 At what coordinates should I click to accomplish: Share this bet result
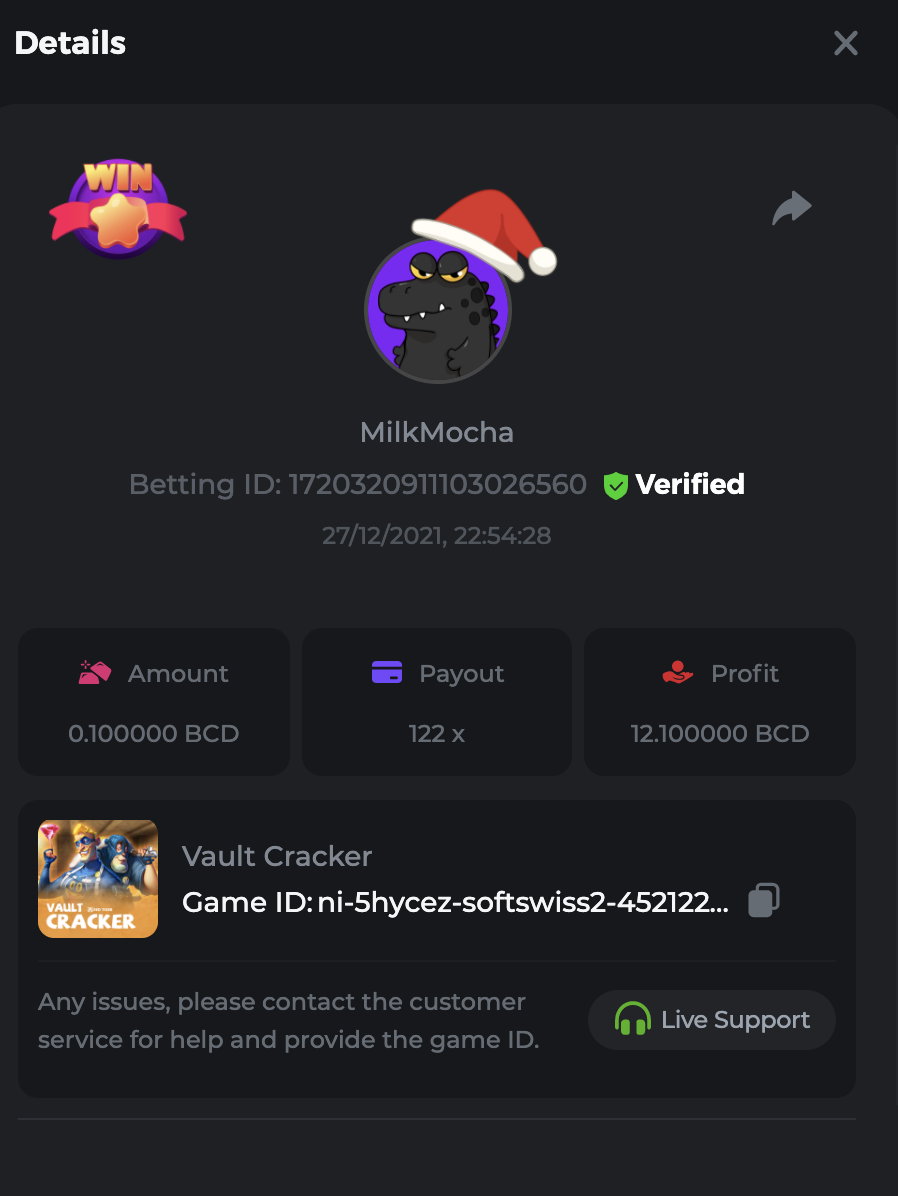[x=791, y=208]
